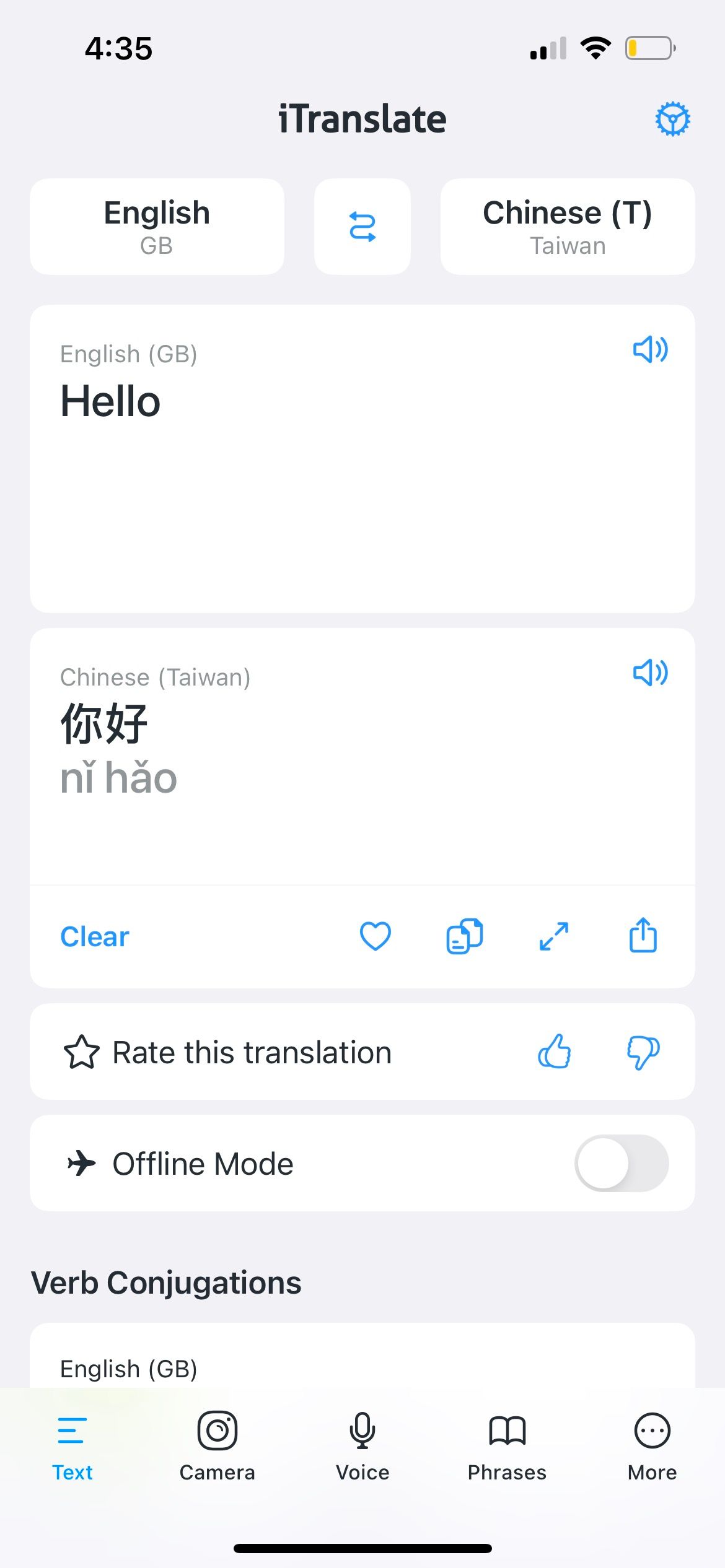Play audio for the Chinese translation

[x=650, y=673]
